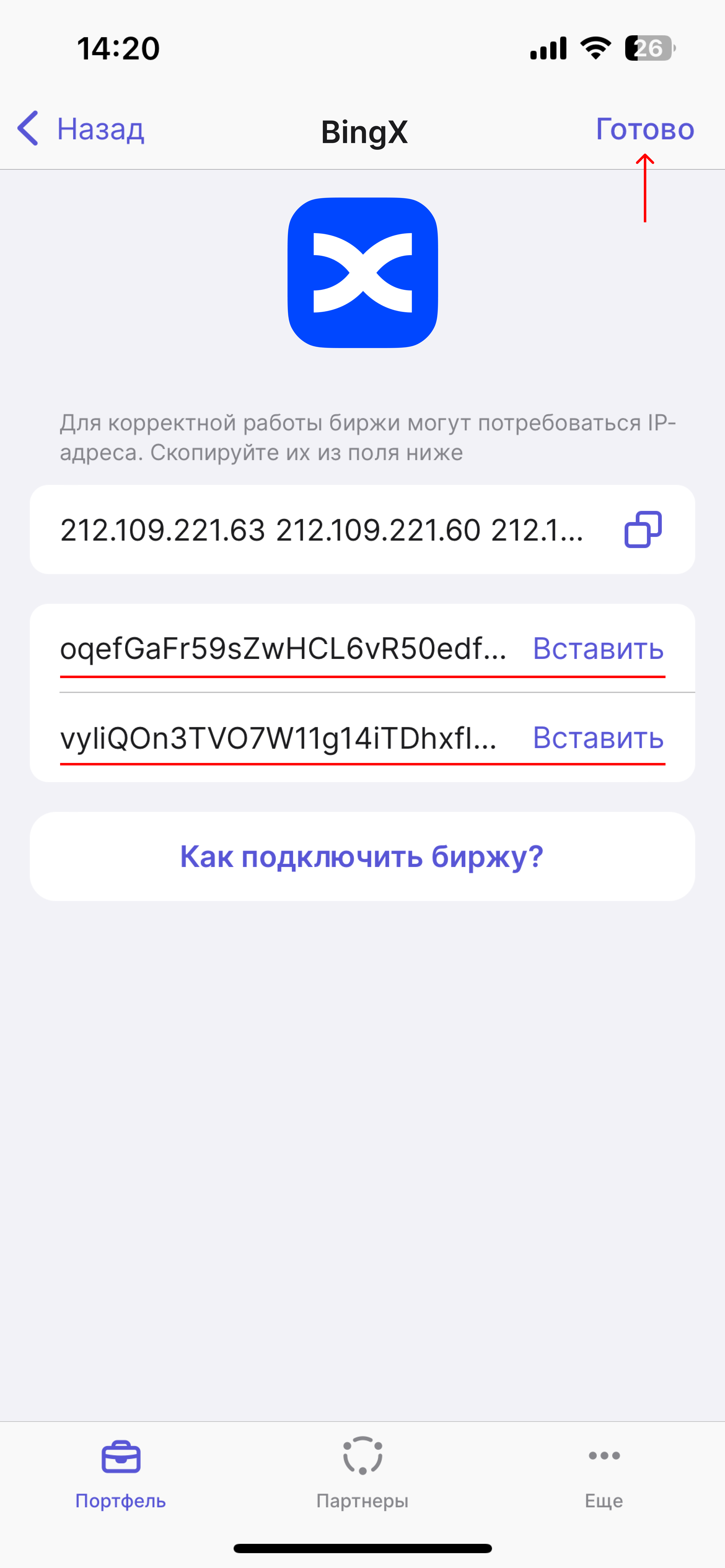Open Как подключить биржу? help
725x1568 pixels.
362,856
